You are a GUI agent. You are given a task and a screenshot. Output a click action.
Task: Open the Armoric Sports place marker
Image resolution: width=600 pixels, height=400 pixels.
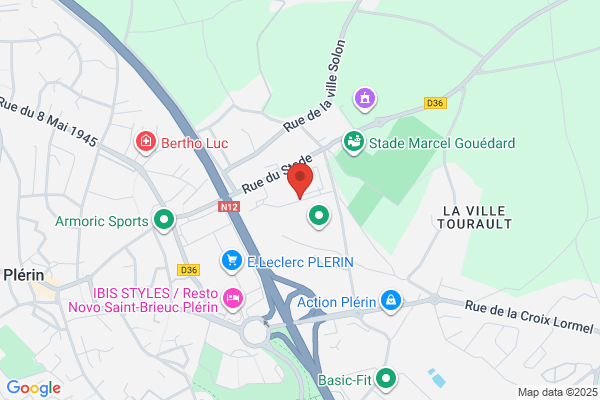[164, 220]
